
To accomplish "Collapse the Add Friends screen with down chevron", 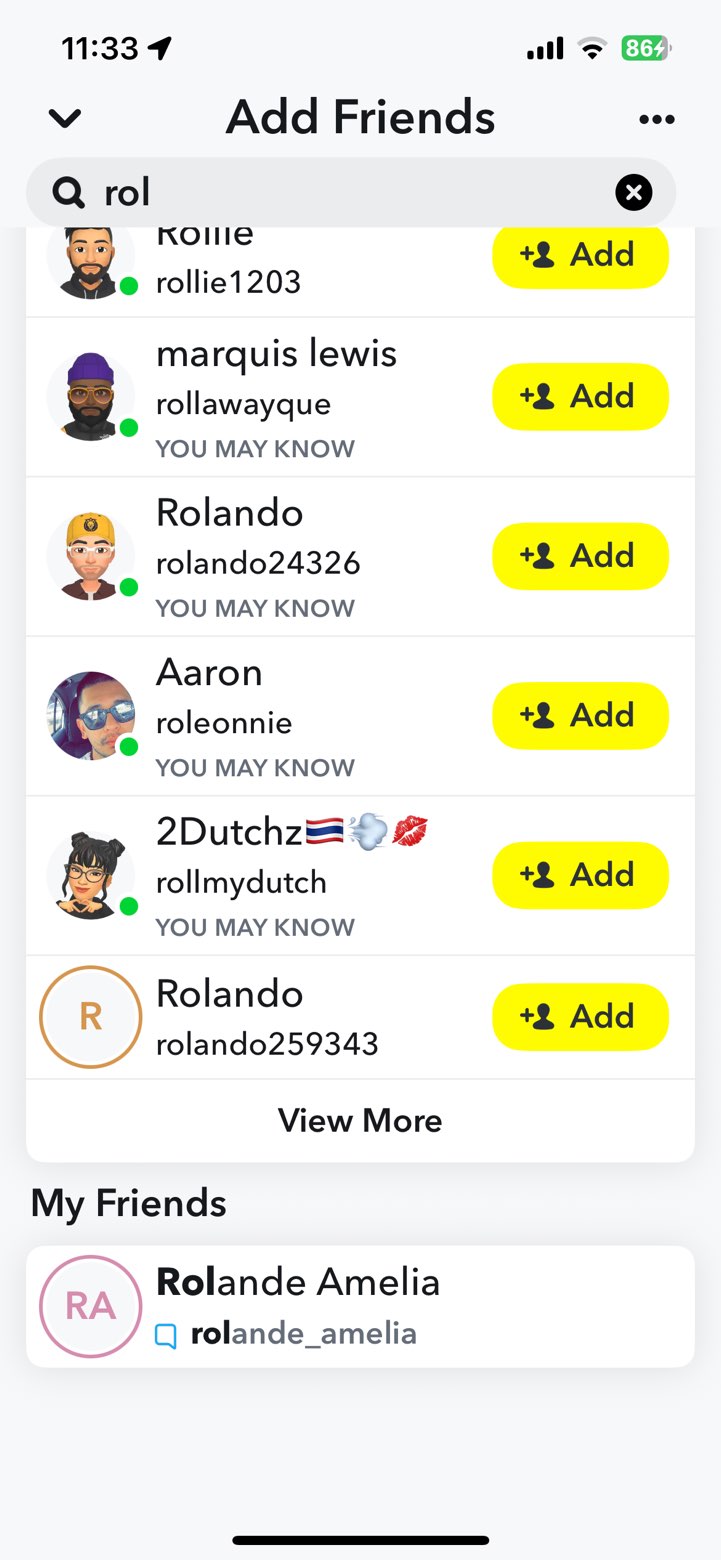I will [x=65, y=118].
